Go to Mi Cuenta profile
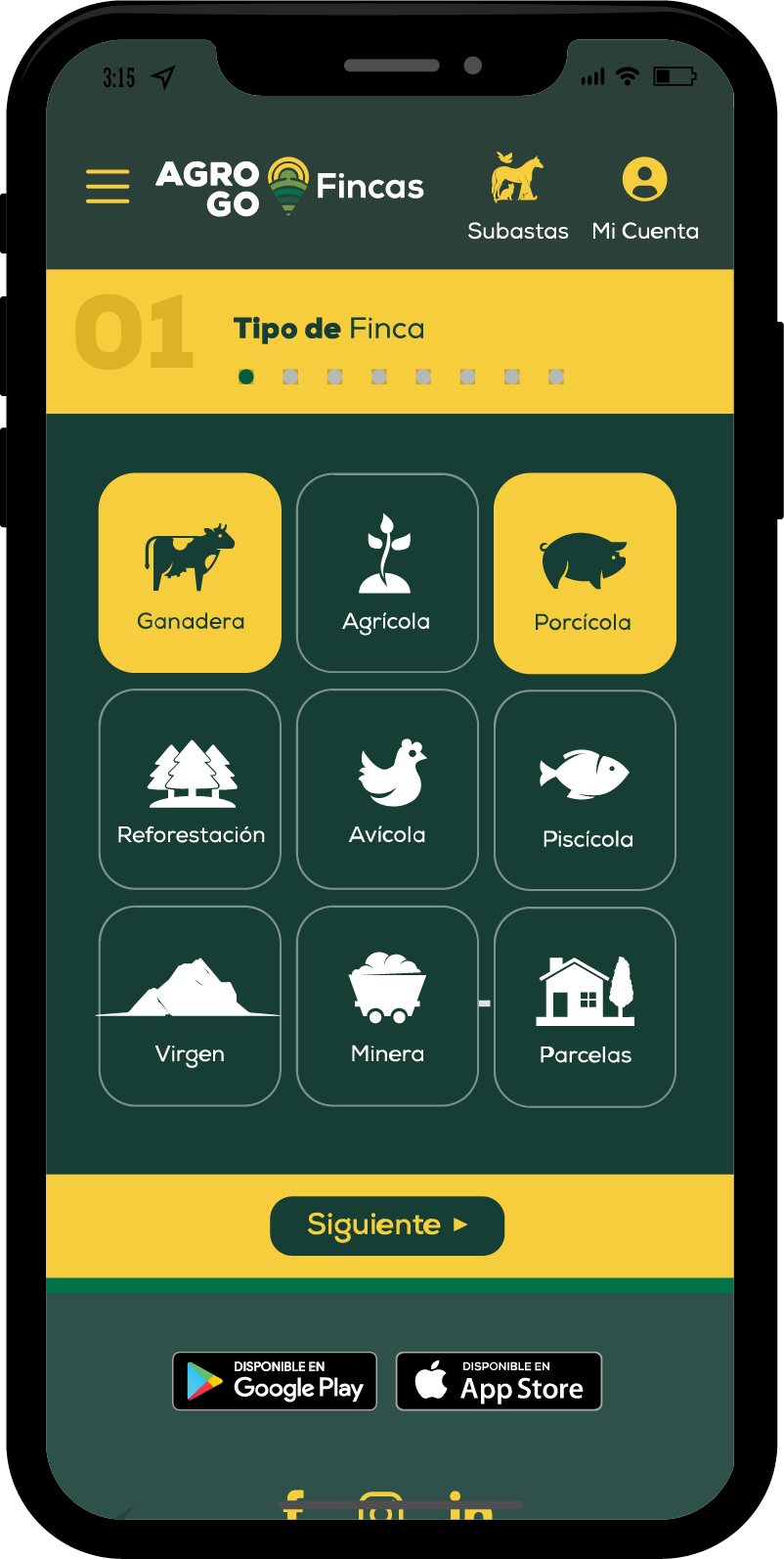 click(x=644, y=196)
